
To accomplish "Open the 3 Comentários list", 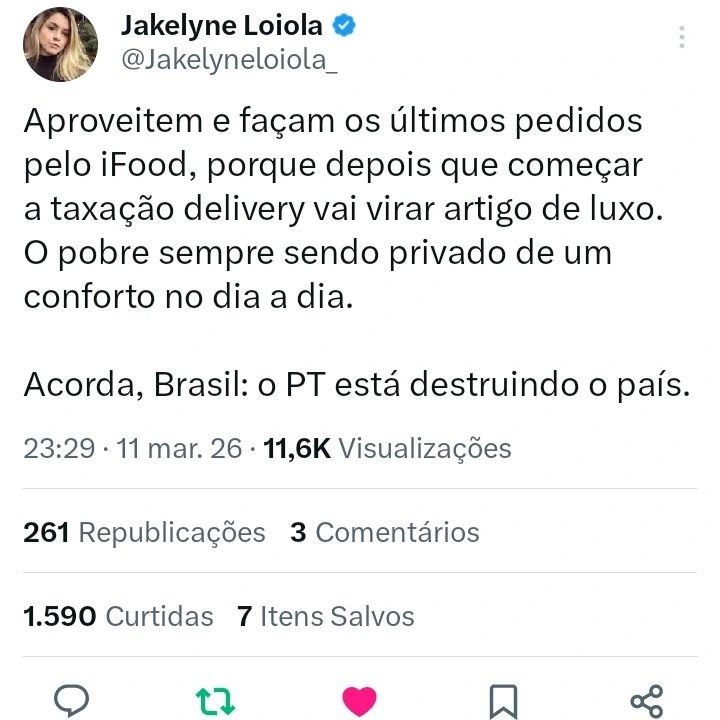I will (x=384, y=532).
